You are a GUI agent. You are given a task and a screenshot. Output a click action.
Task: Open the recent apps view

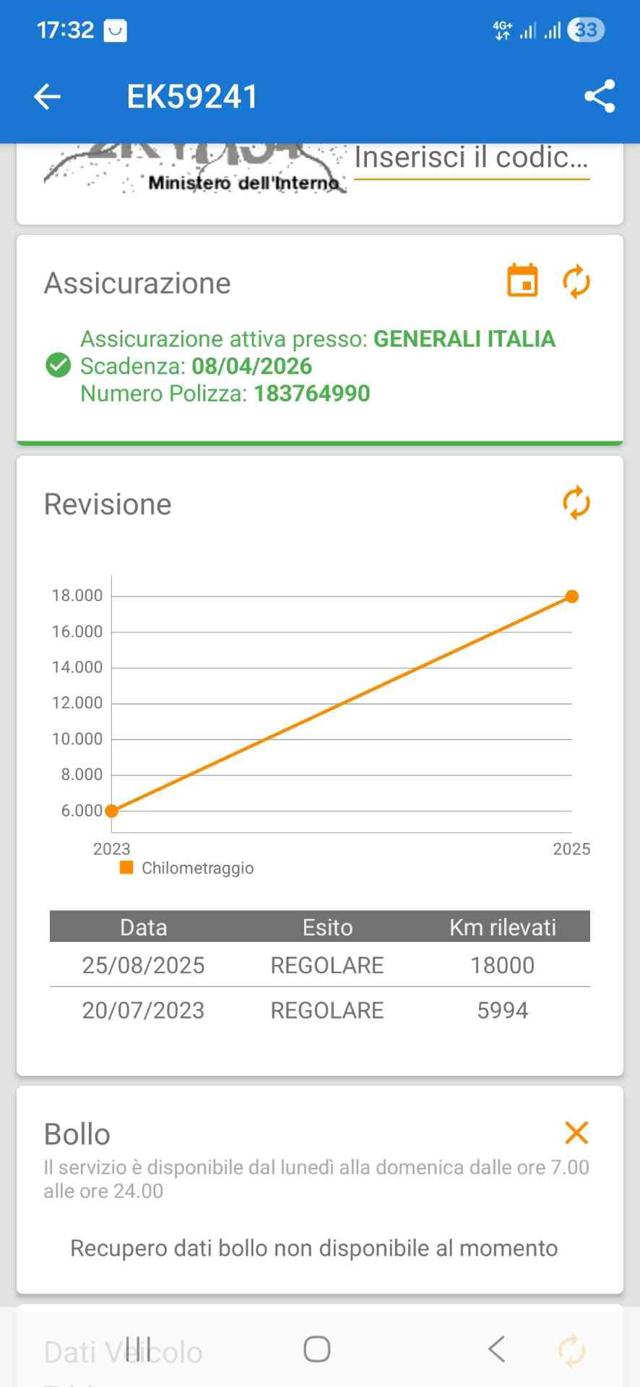(x=138, y=1349)
